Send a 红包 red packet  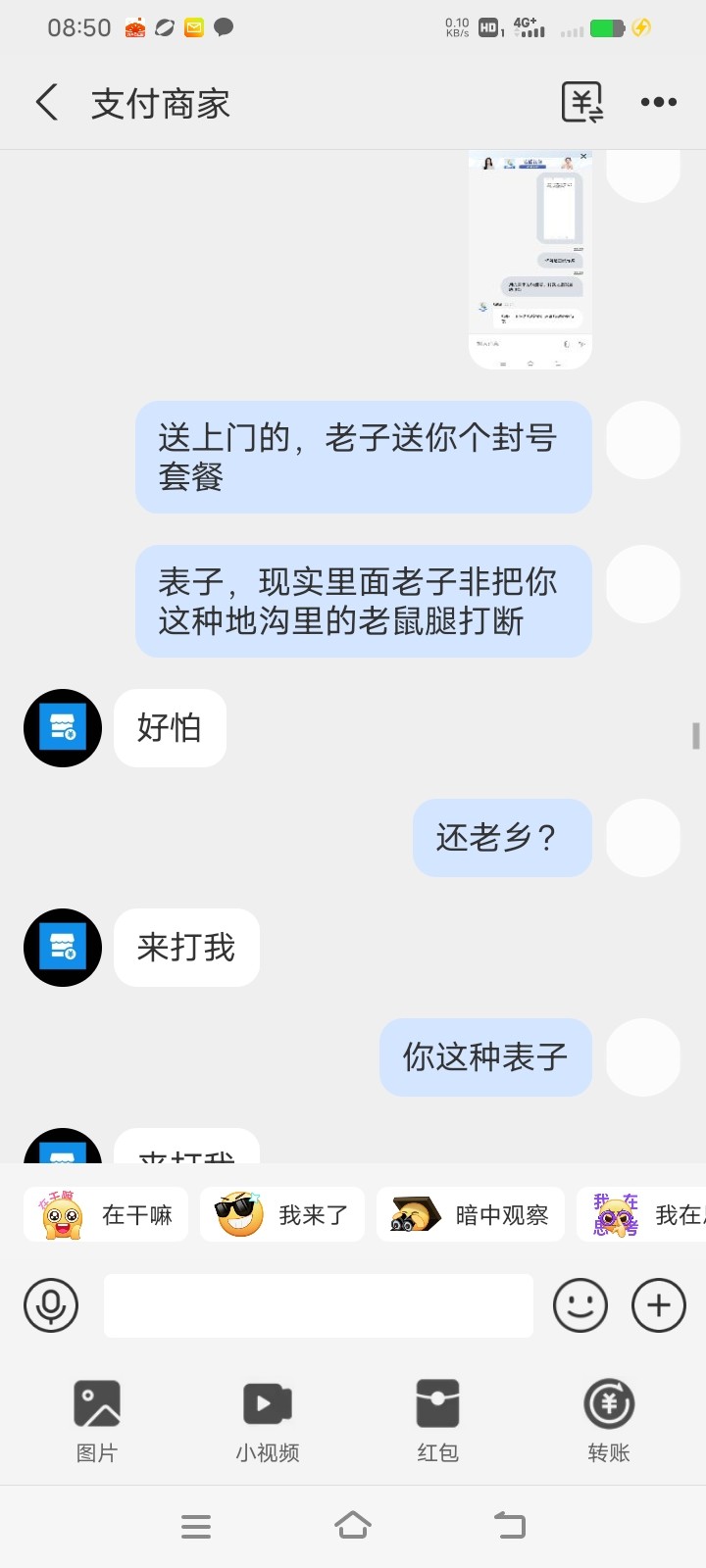tap(437, 1419)
